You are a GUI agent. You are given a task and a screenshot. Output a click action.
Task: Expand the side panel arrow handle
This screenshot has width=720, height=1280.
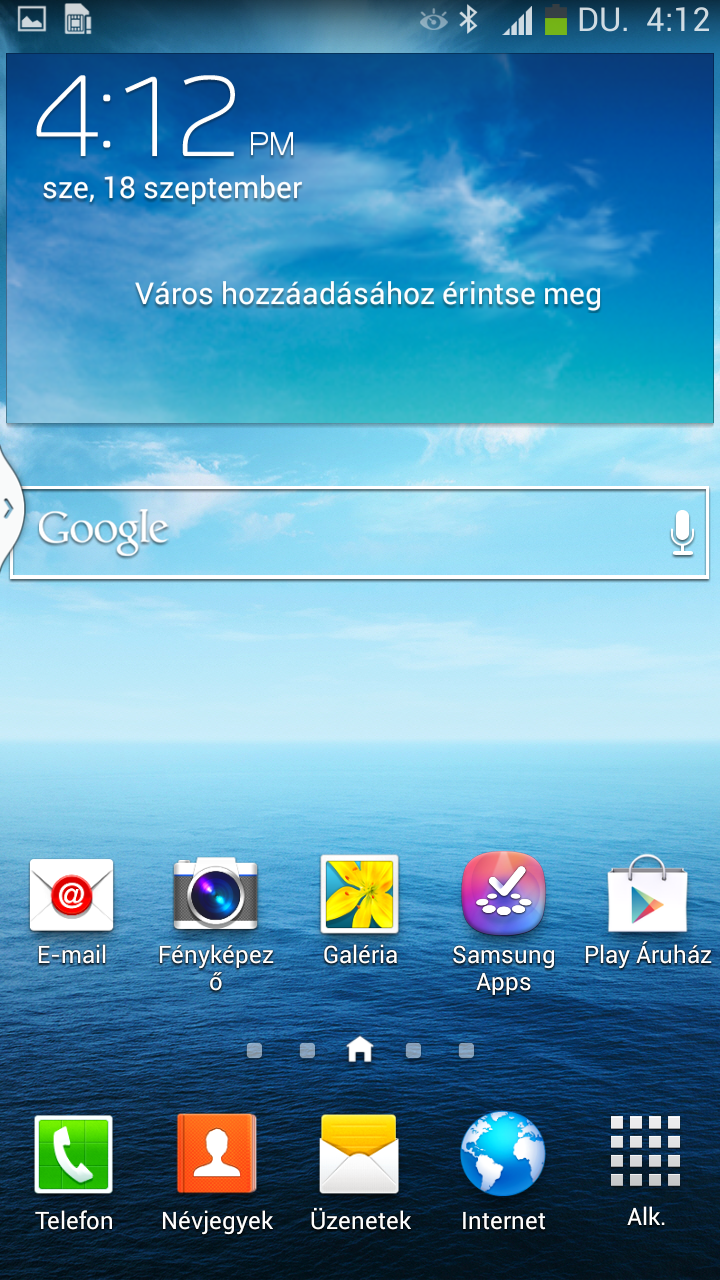[x=9, y=508]
